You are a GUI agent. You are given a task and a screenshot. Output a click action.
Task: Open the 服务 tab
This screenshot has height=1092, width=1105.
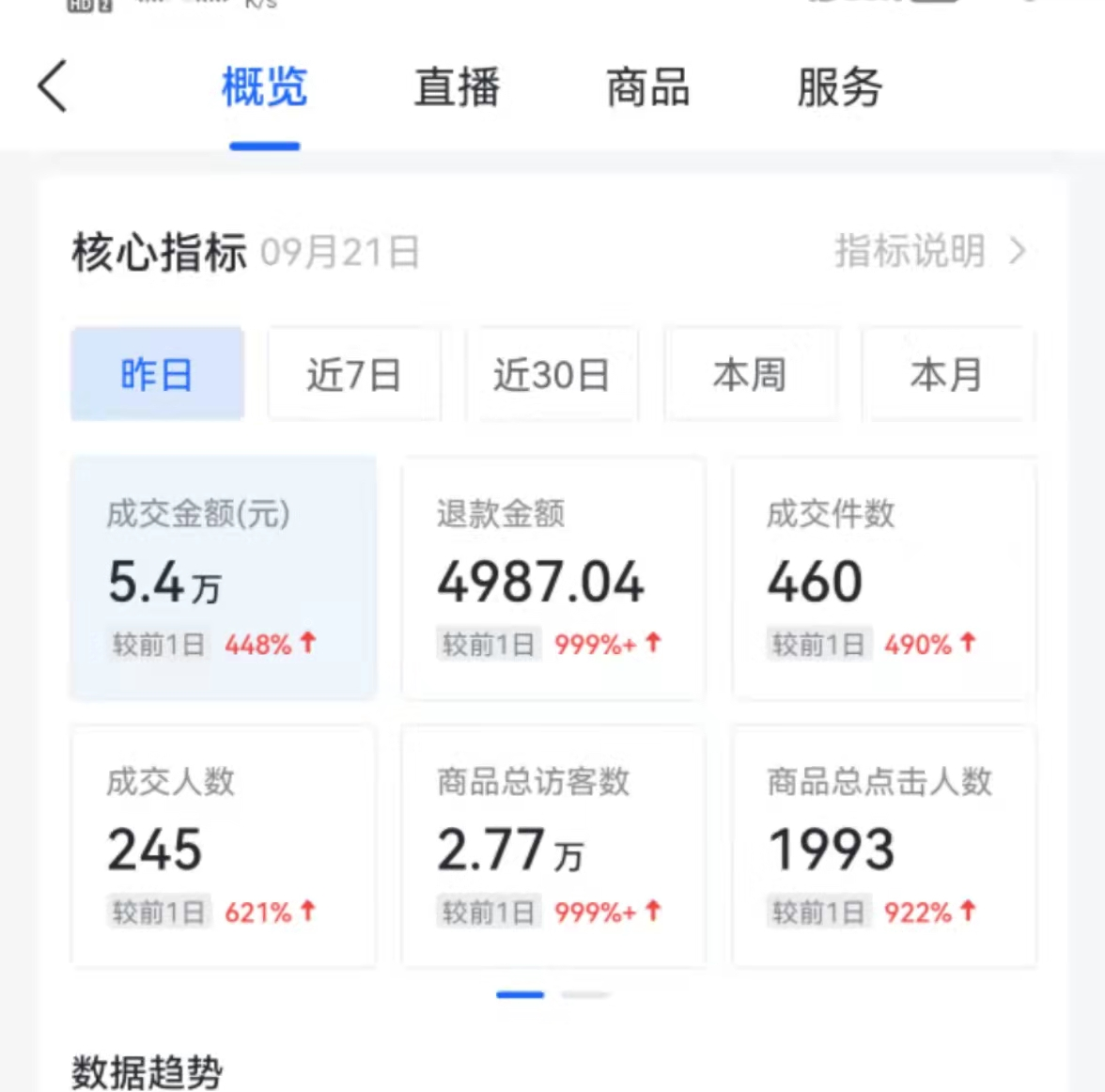839,87
